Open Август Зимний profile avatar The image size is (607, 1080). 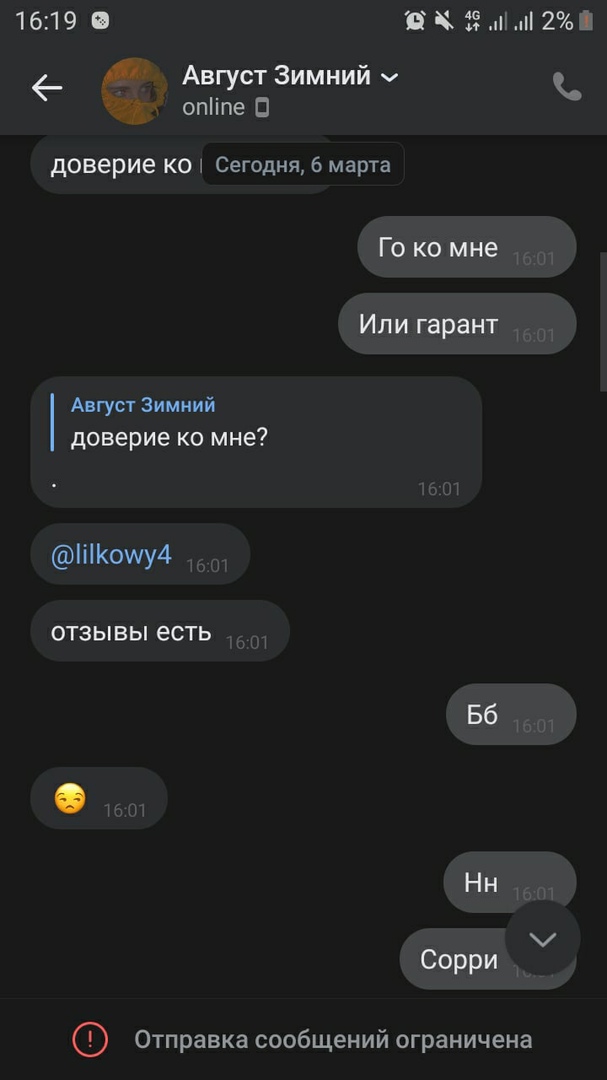click(x=135, y=91)
